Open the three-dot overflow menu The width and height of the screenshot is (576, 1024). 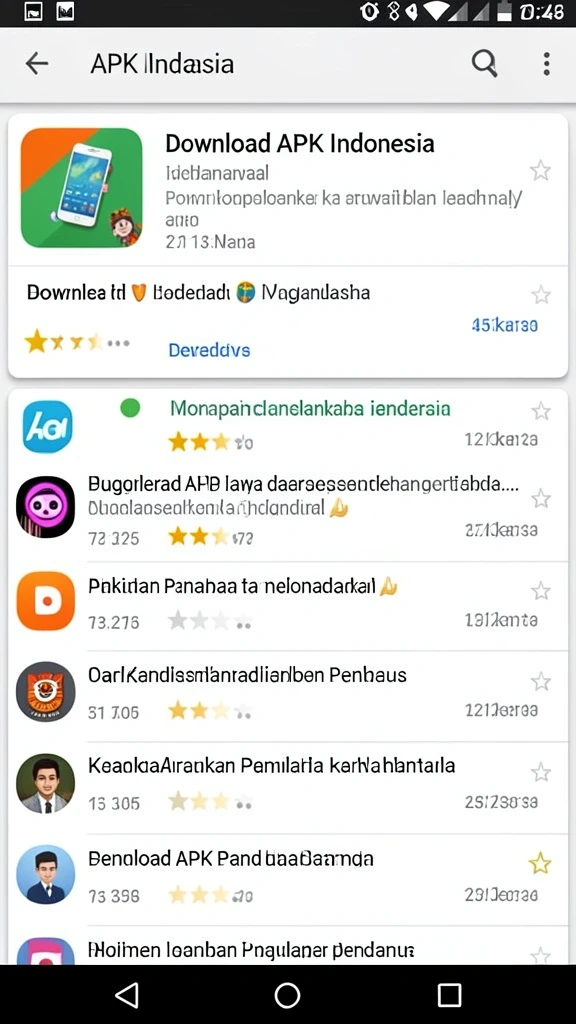click(x=546, y=63)
